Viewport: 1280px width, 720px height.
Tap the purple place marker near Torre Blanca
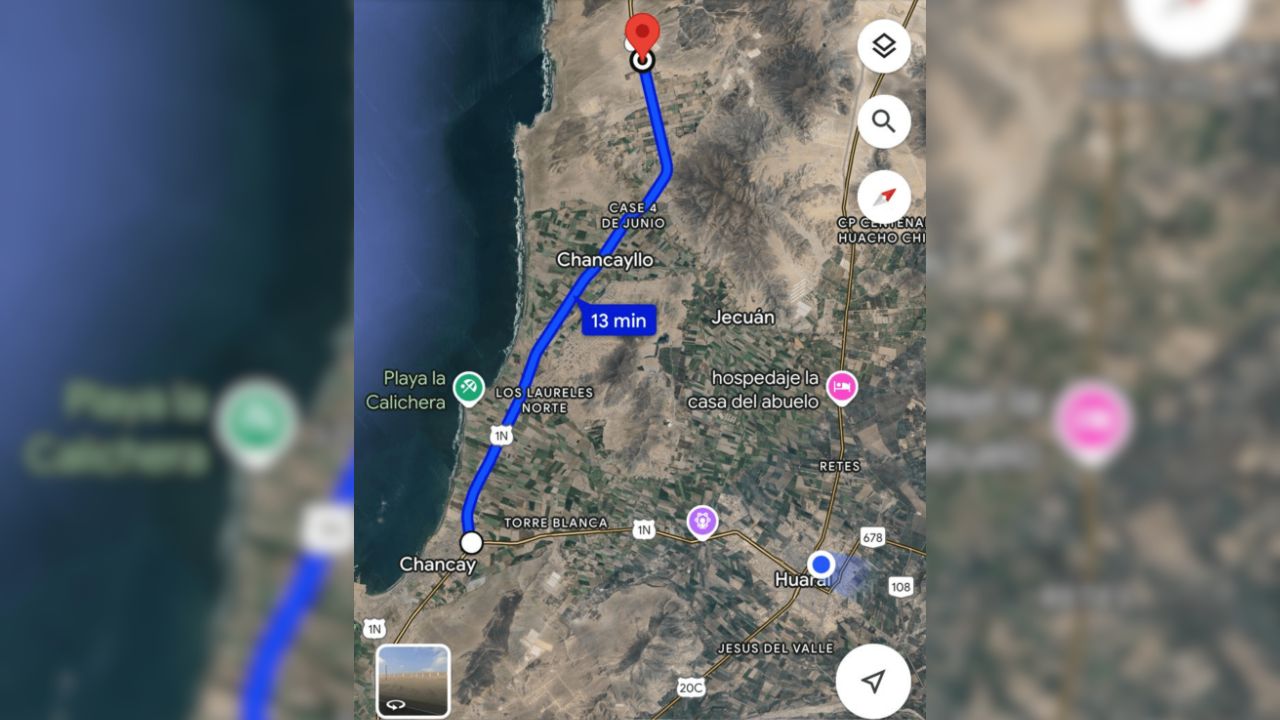pyautogui.click(x=702, y=521)
